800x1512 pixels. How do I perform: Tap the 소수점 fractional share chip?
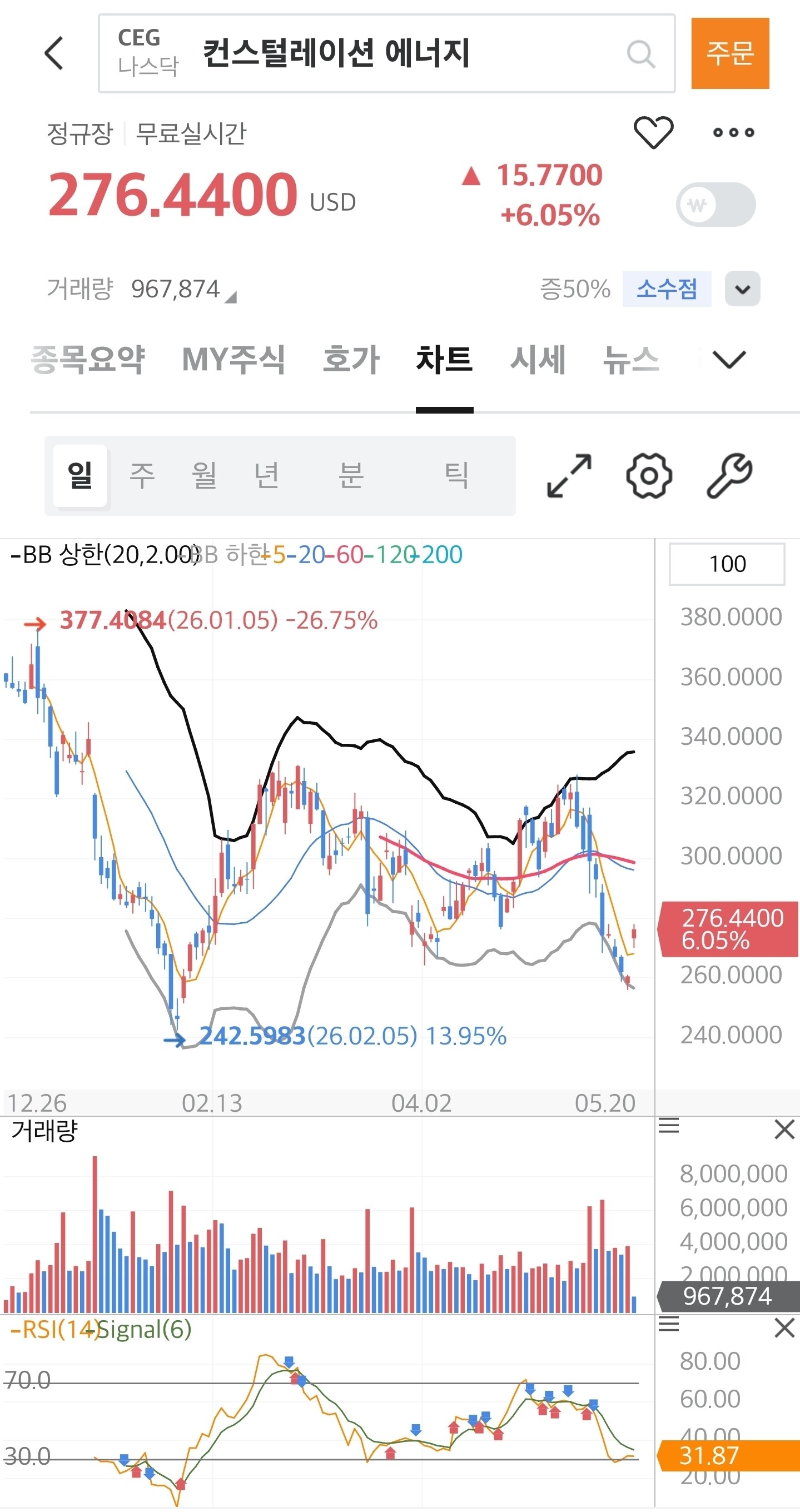point(667,289)
